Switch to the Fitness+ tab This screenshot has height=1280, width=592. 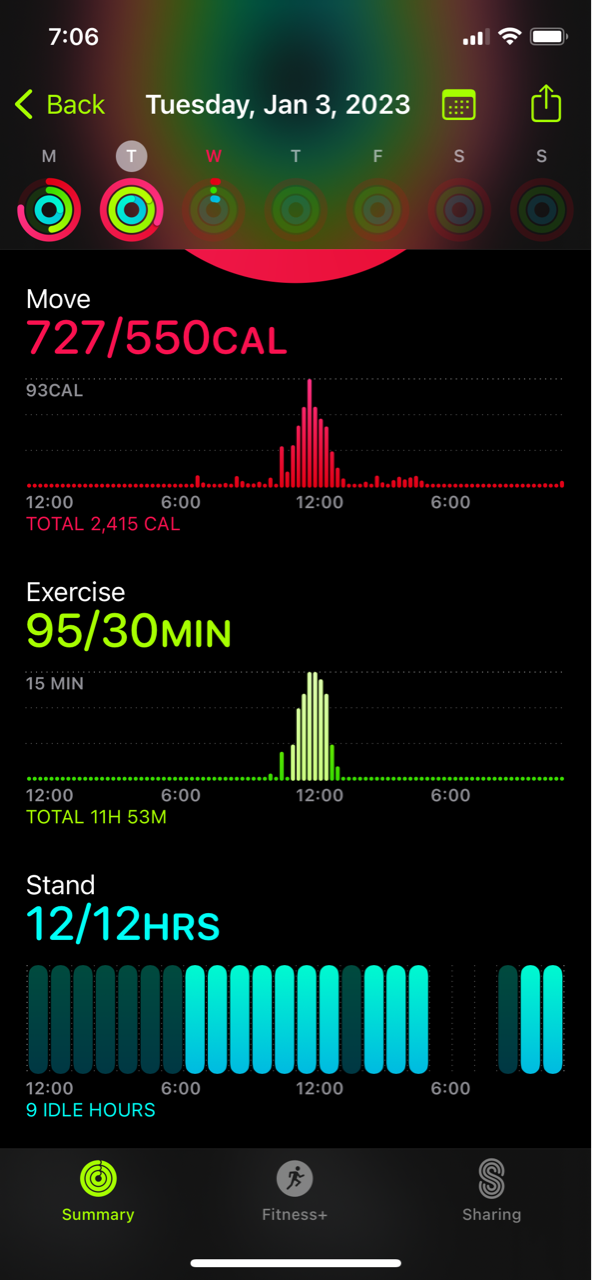pos(294,1191)
